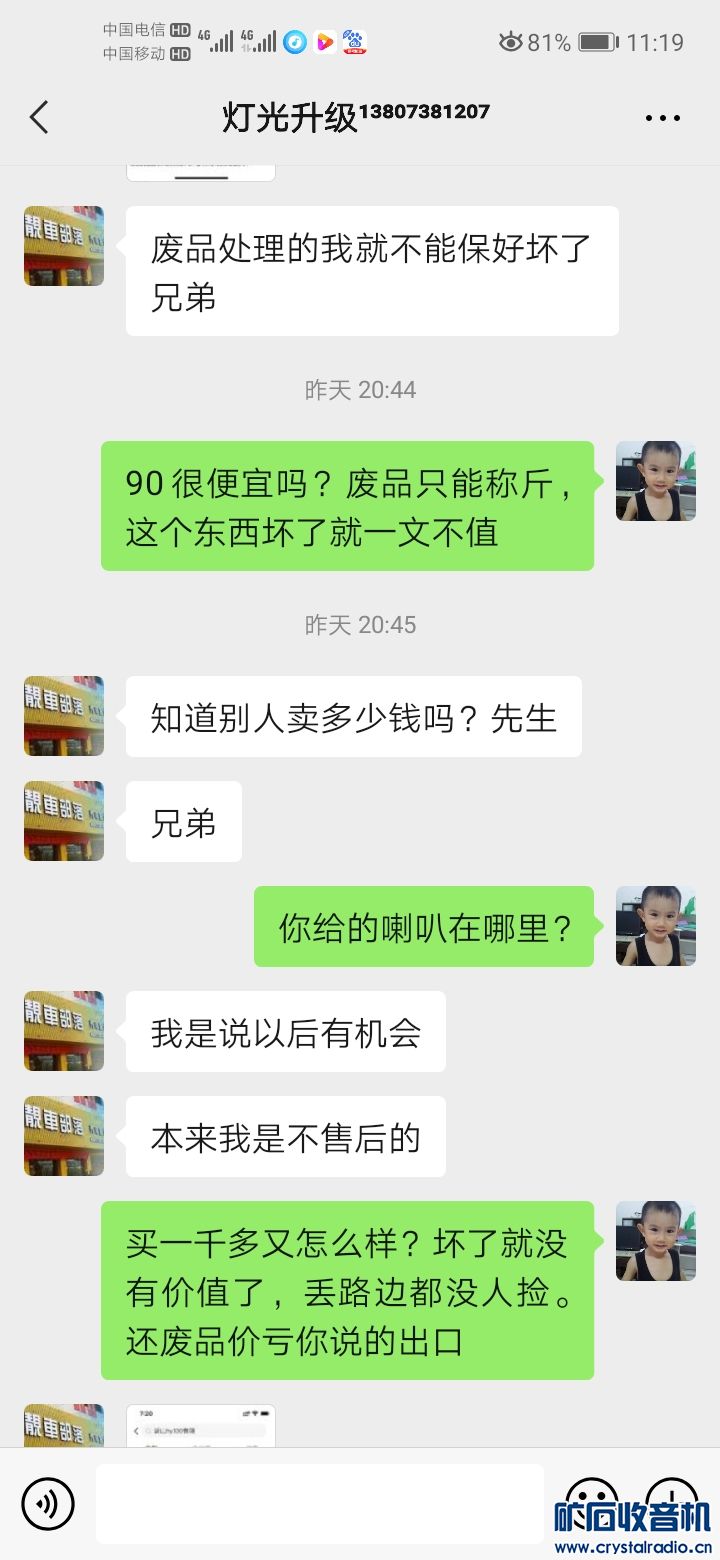Open my avatar beside 你给的喇叭在哪里

[x=655, y=926]
